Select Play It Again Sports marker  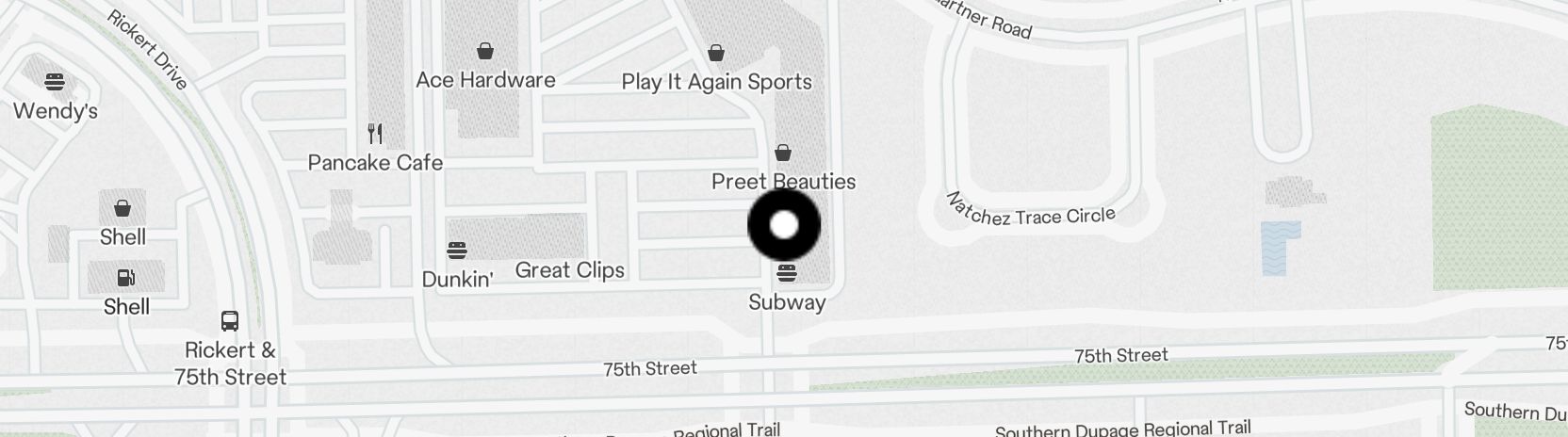point(716,53)
